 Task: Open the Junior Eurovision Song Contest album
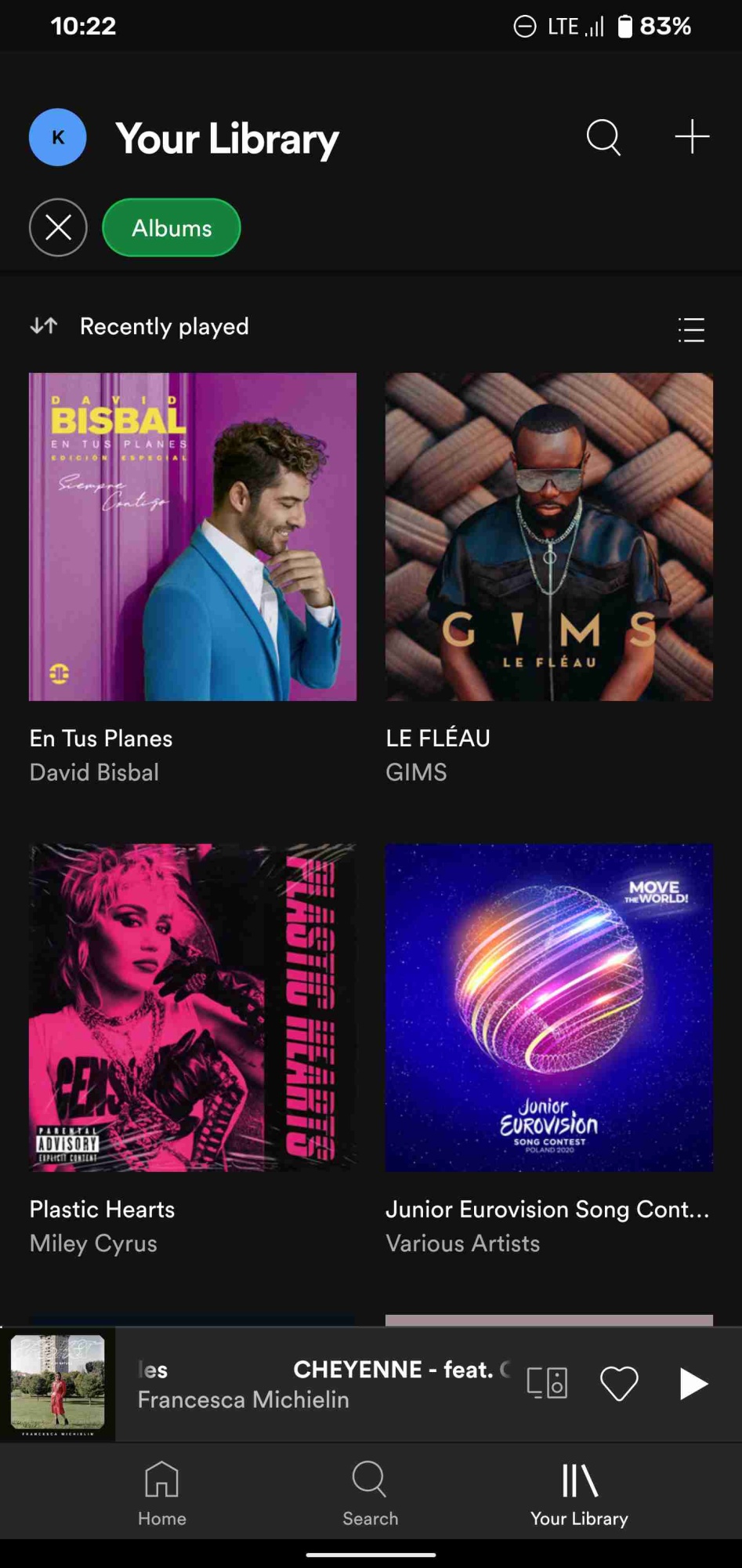coord(548,1007)
